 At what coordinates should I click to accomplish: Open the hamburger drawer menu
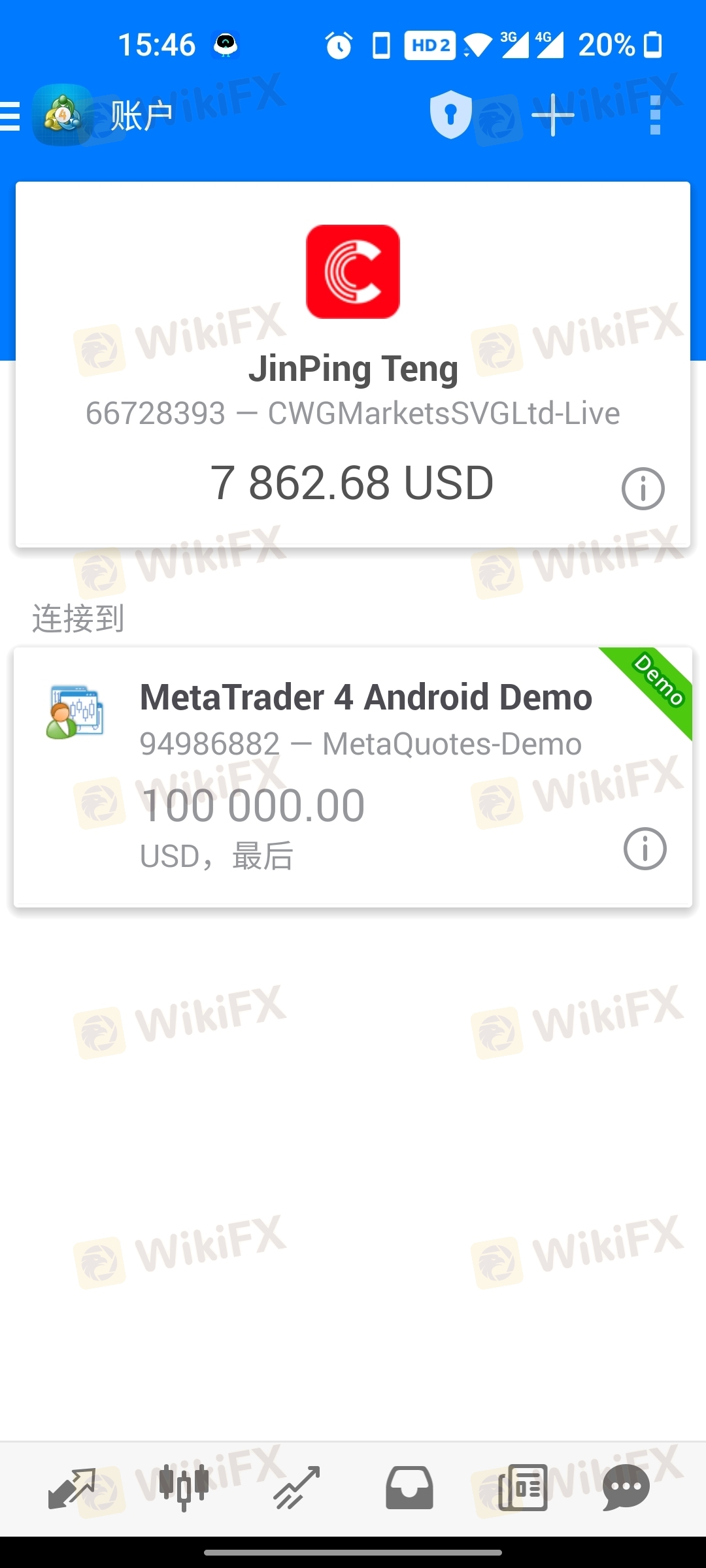point(10,116)
